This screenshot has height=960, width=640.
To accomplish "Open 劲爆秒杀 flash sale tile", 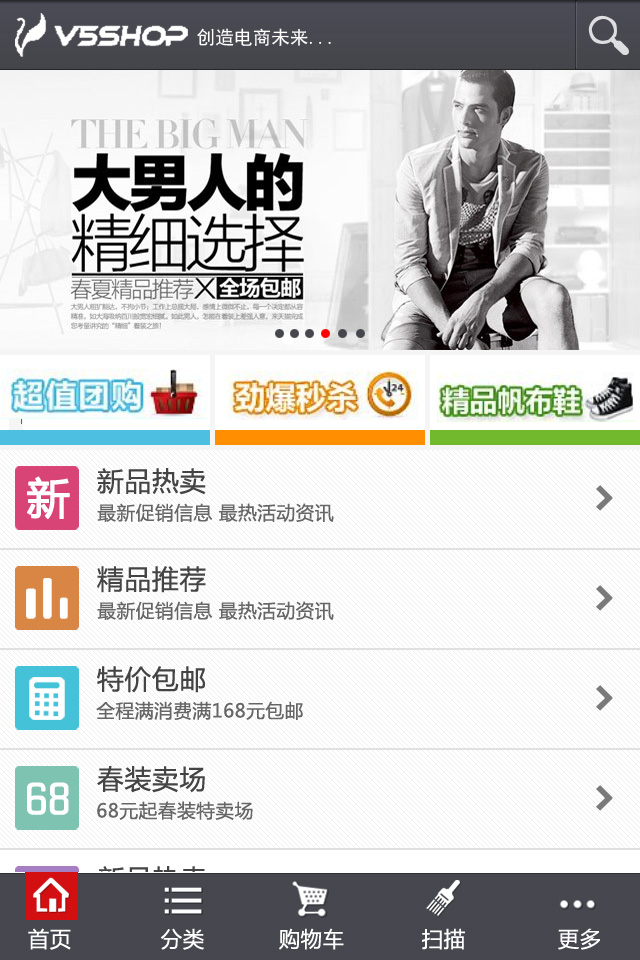I will (320, 398).
